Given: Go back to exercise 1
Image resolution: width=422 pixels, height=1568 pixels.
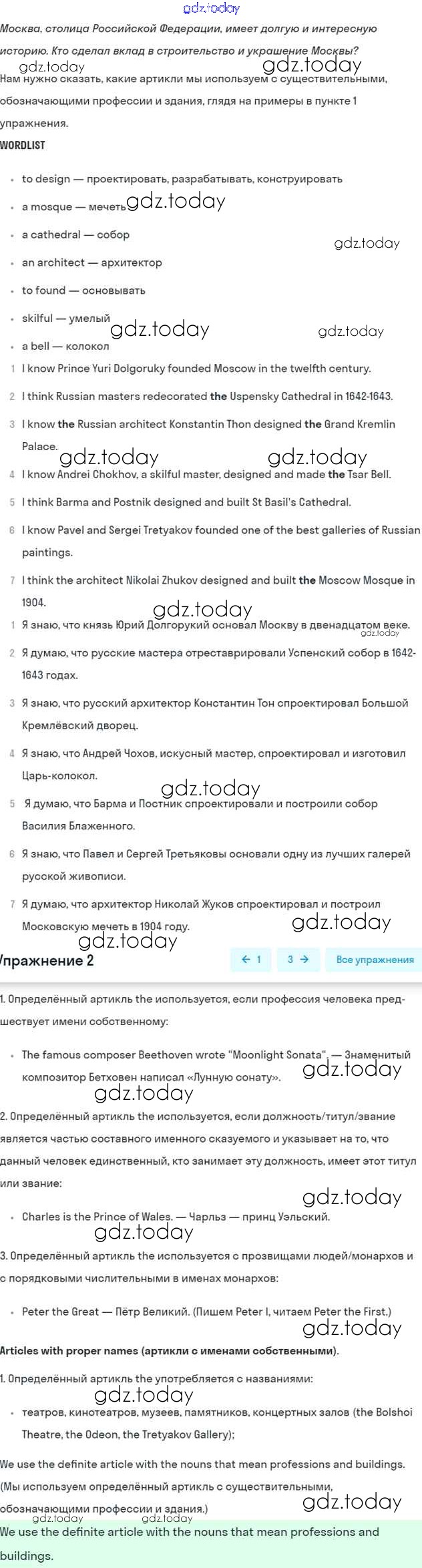Looking at the screenshot, I should pos(251,960).
